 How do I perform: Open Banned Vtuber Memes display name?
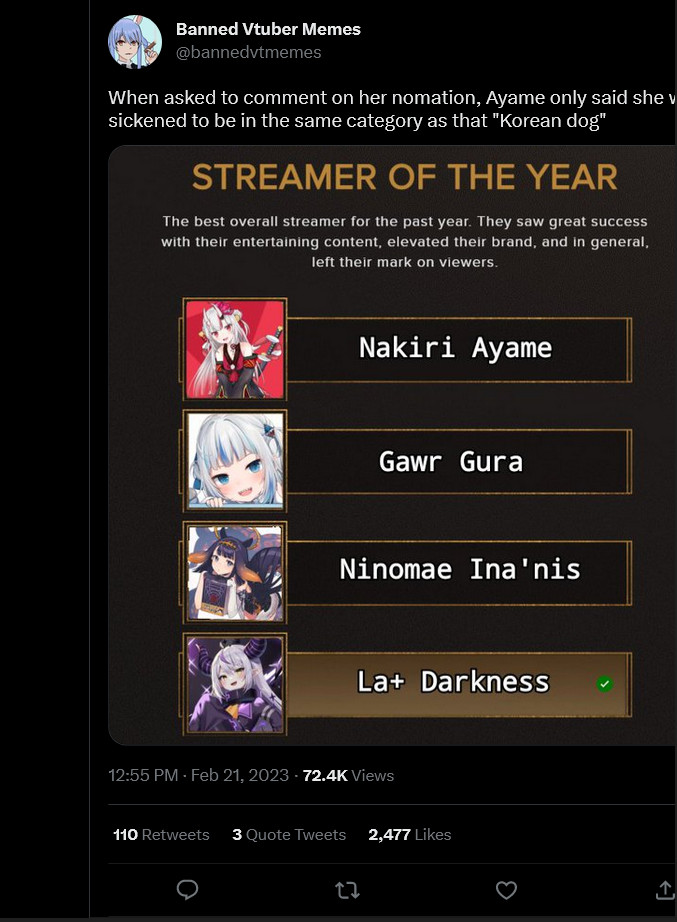(268, 29)
